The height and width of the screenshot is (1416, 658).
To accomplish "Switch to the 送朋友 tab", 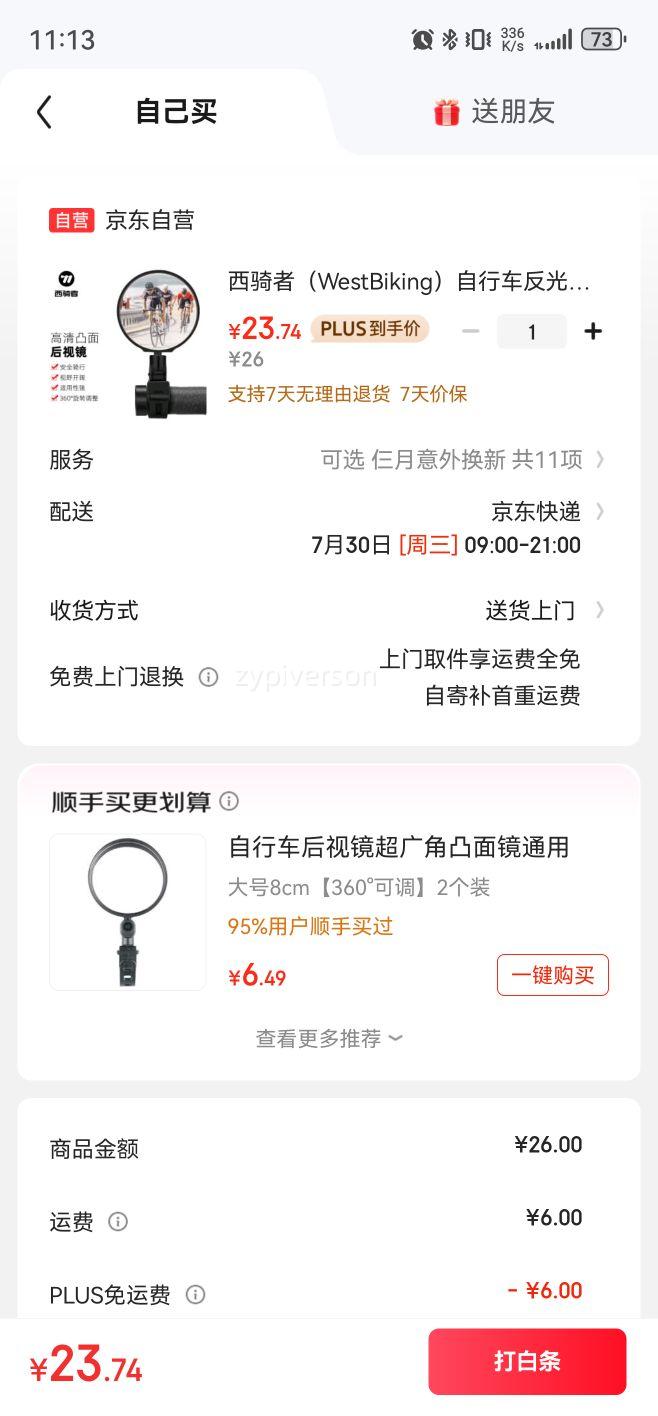I will click(494, 112).
